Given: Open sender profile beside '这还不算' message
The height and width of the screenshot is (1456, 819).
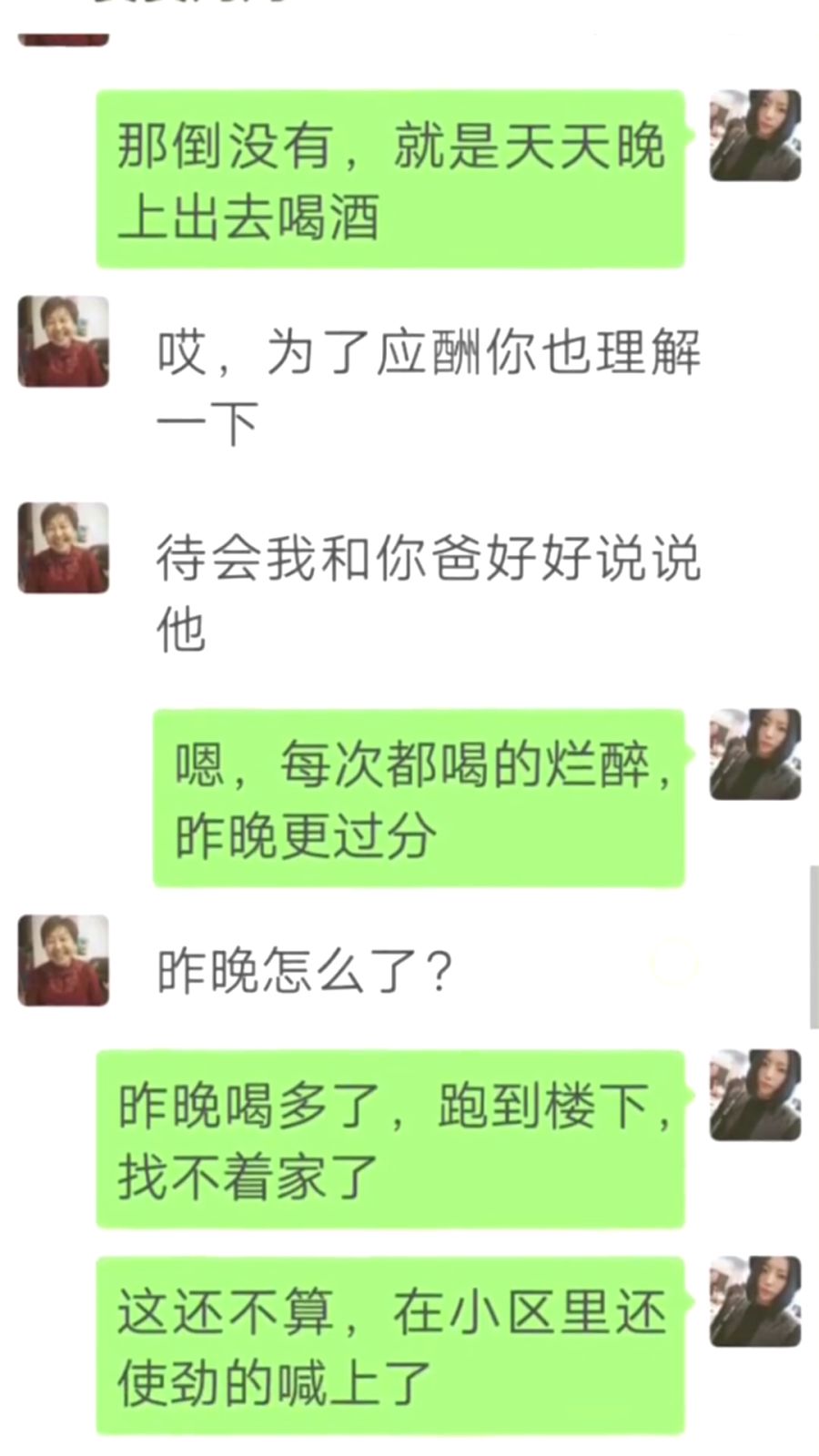Looking at the screenshot, I should (755, 1301).
